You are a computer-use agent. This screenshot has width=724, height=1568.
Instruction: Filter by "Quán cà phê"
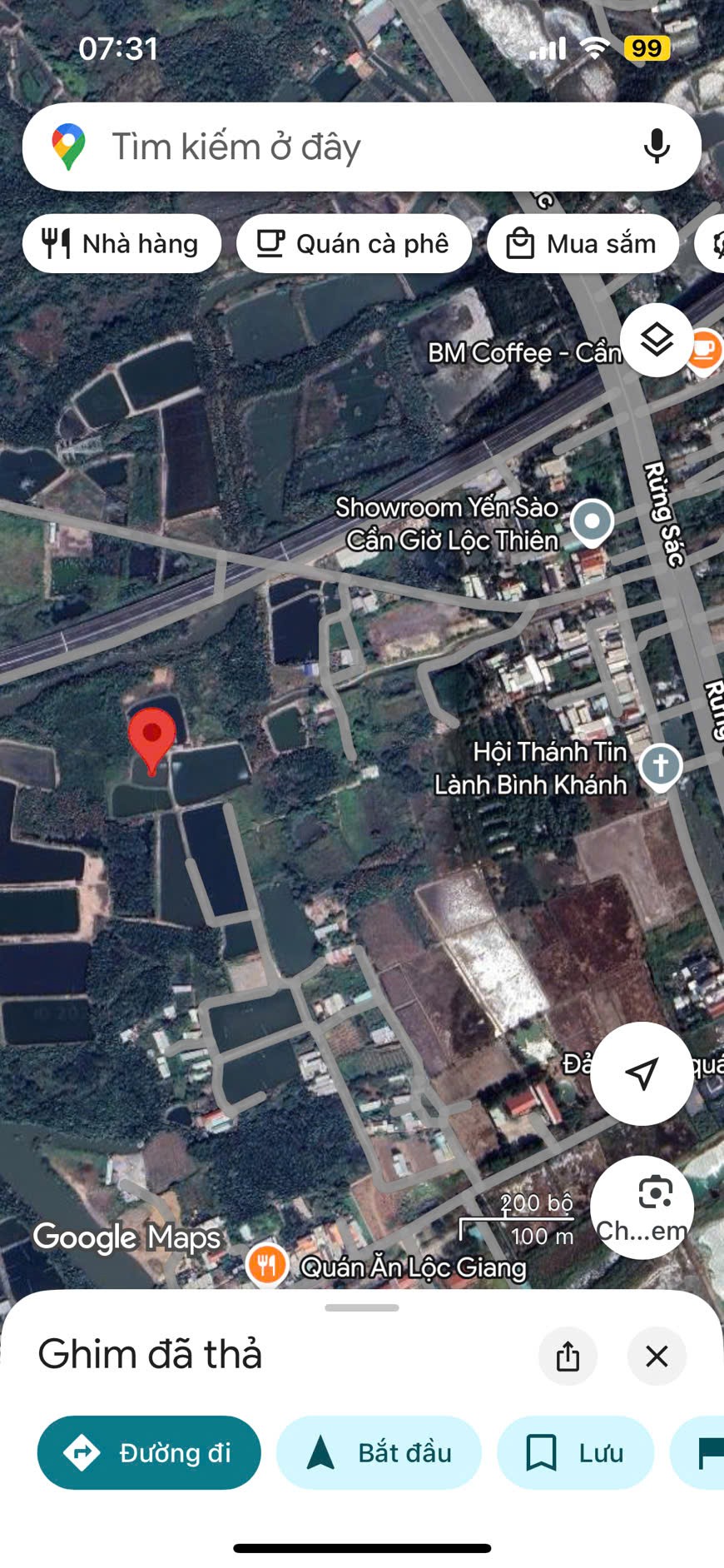point(354,244)
